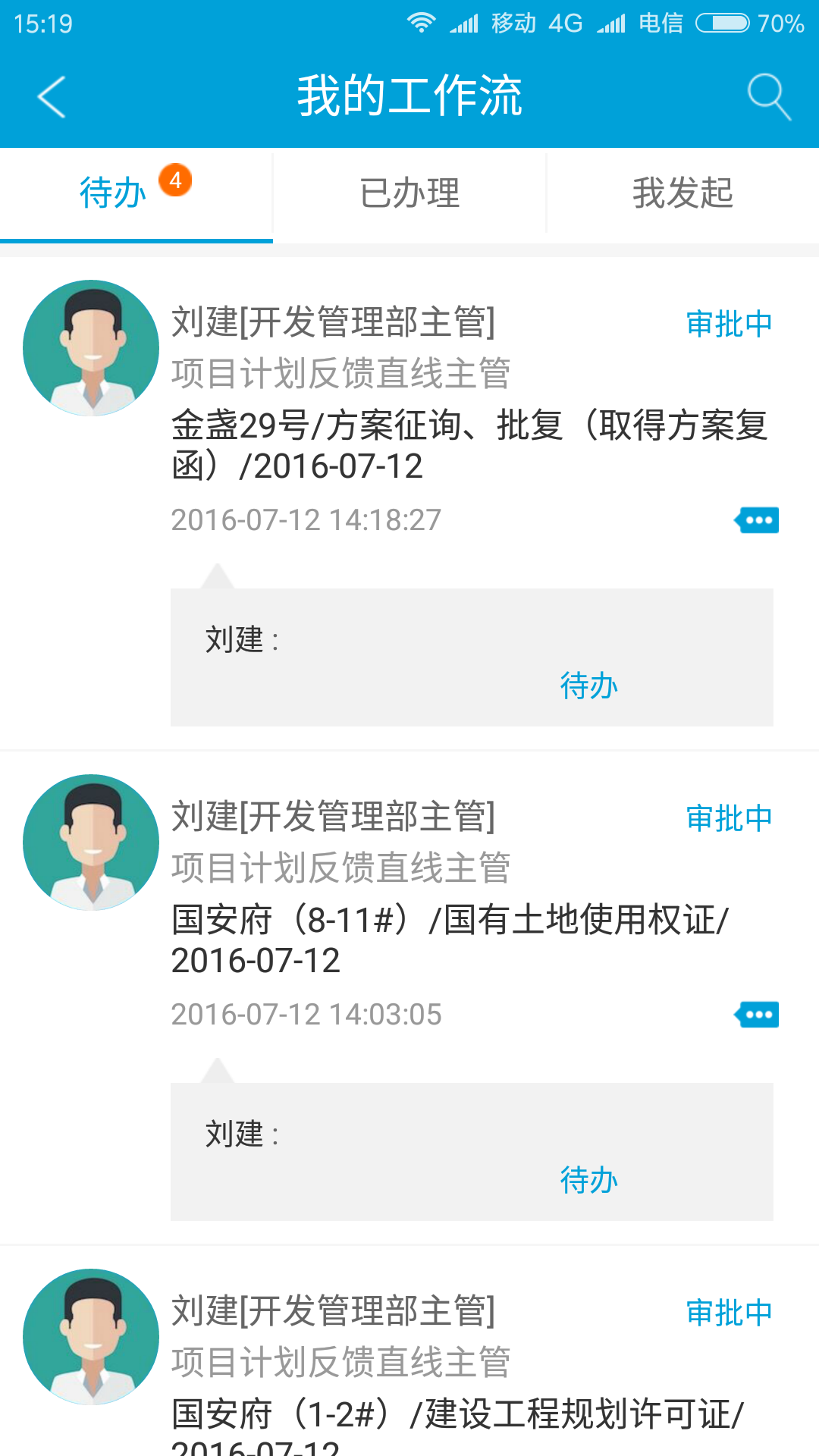Open the 金盏29号 方案征询 workflow item
Screen dimensions: 819x1456
pos(469,445)
